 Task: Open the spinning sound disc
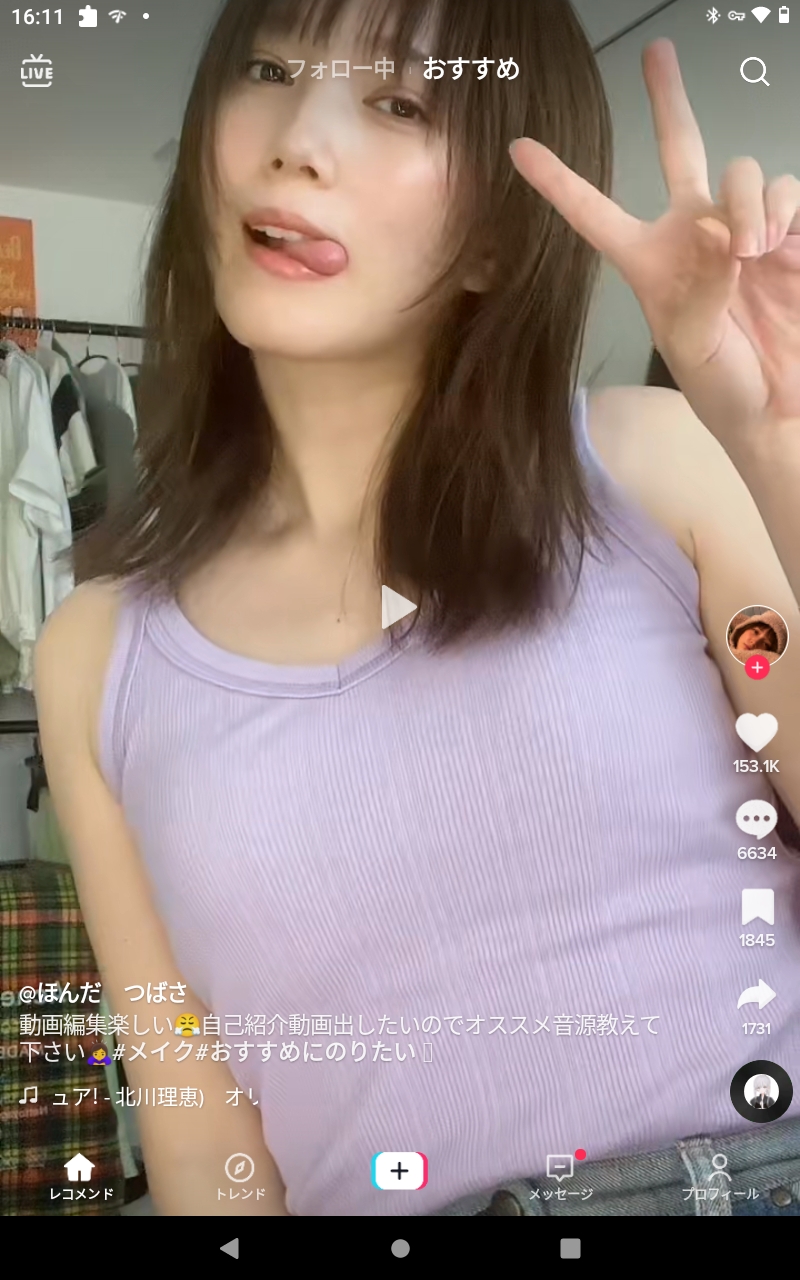pos(761,1091)
